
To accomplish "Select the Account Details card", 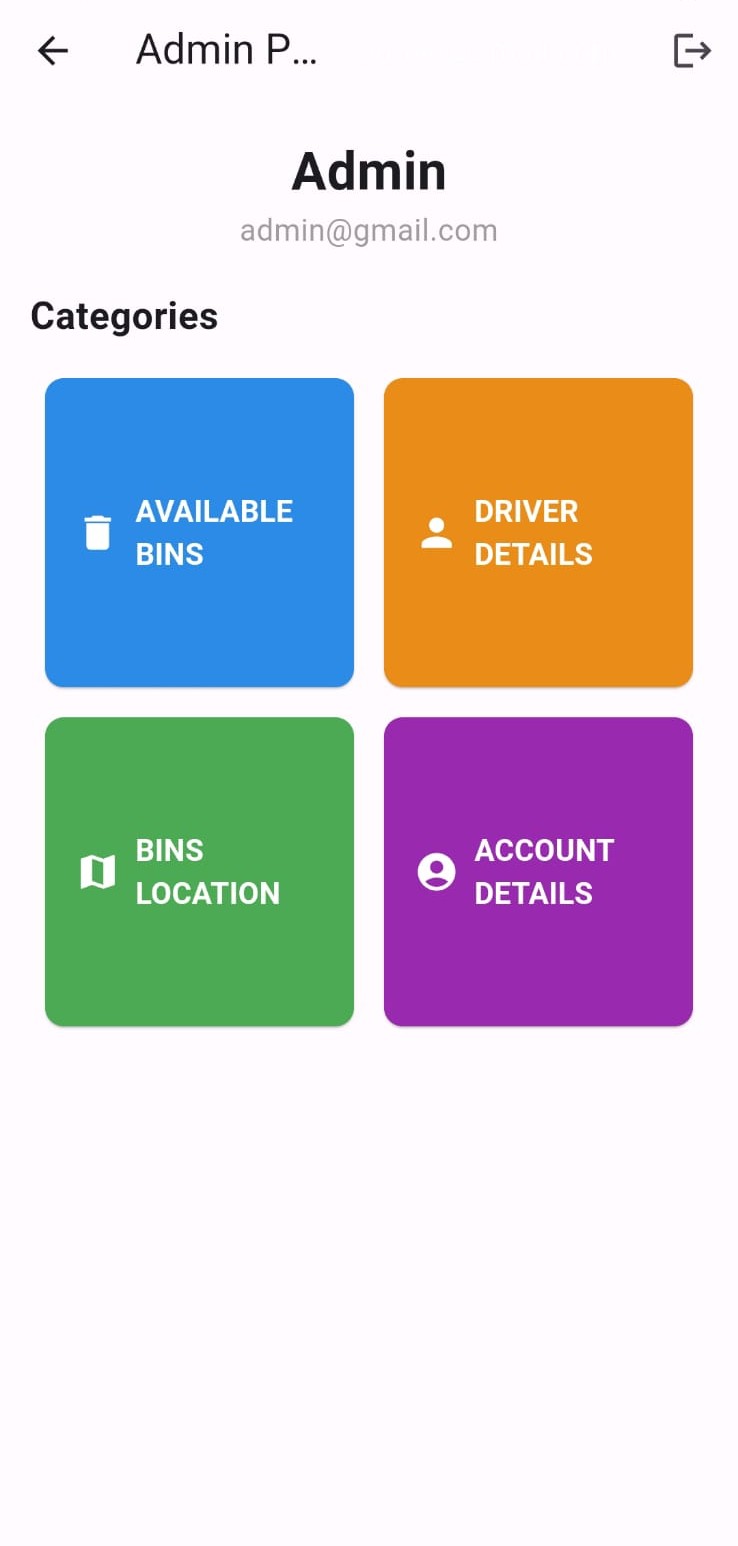I will 538,871.
